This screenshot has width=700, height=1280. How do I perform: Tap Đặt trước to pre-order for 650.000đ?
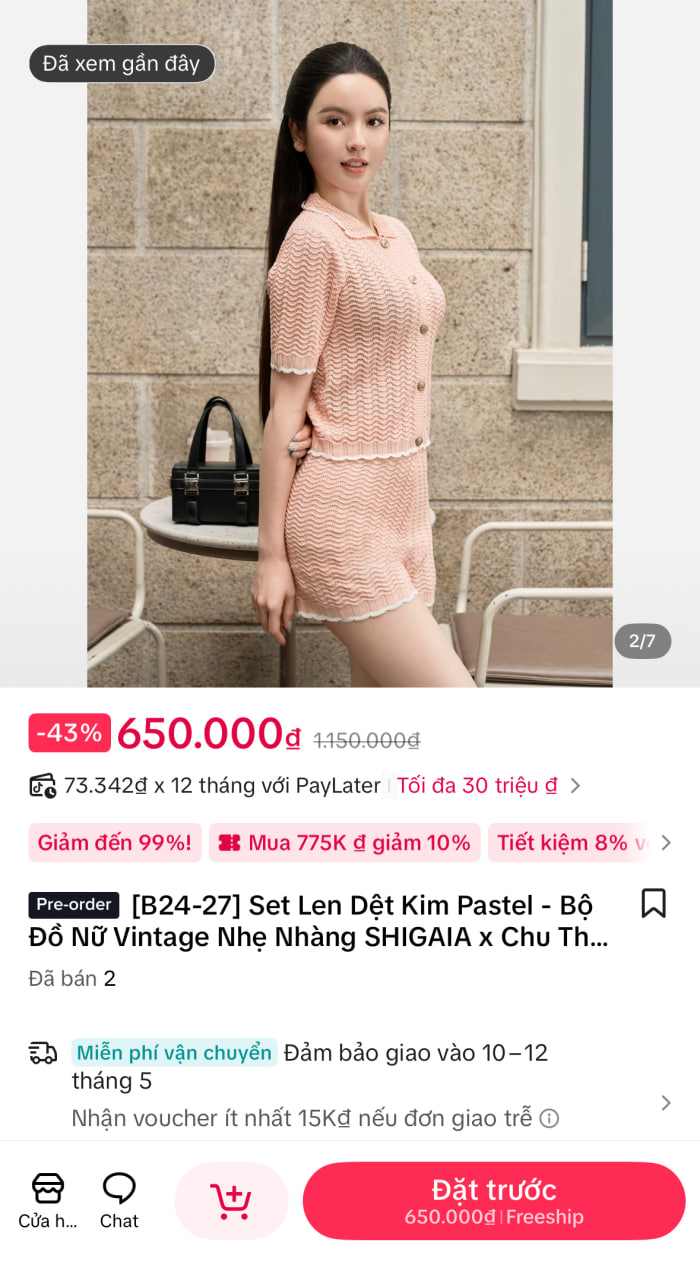point(494,1200)
